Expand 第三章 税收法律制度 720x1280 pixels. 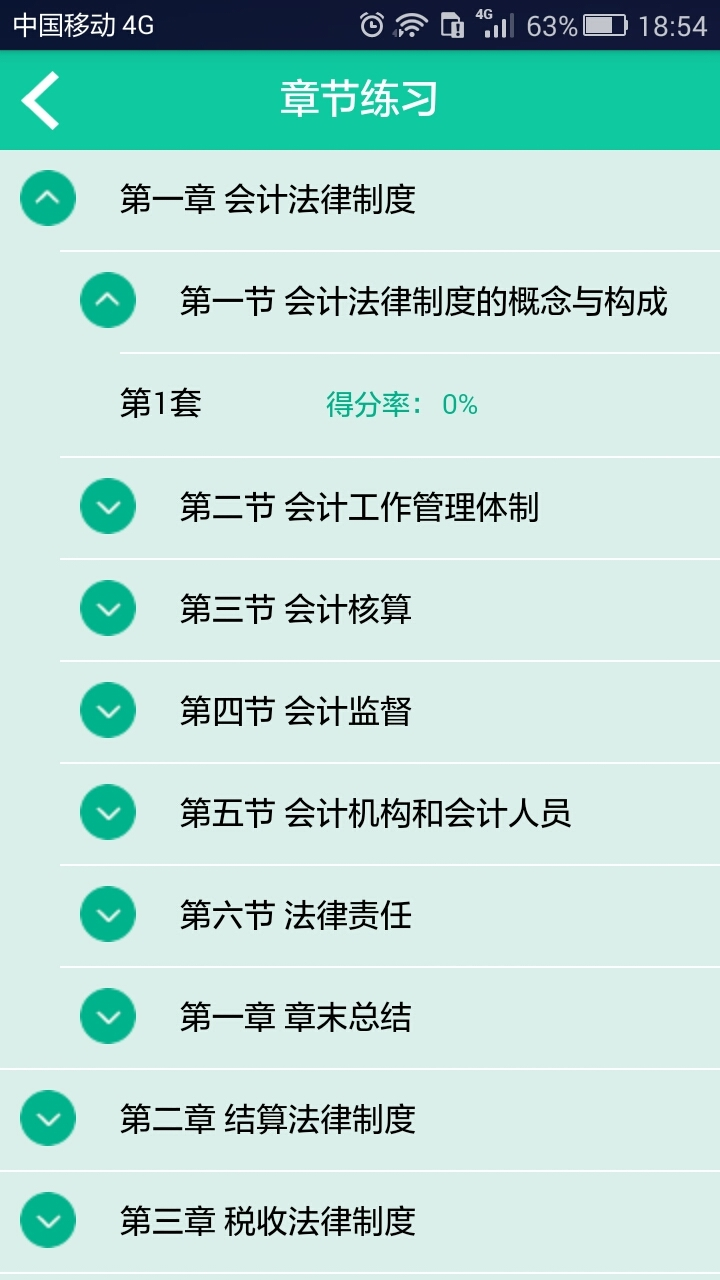(48, 1221)
